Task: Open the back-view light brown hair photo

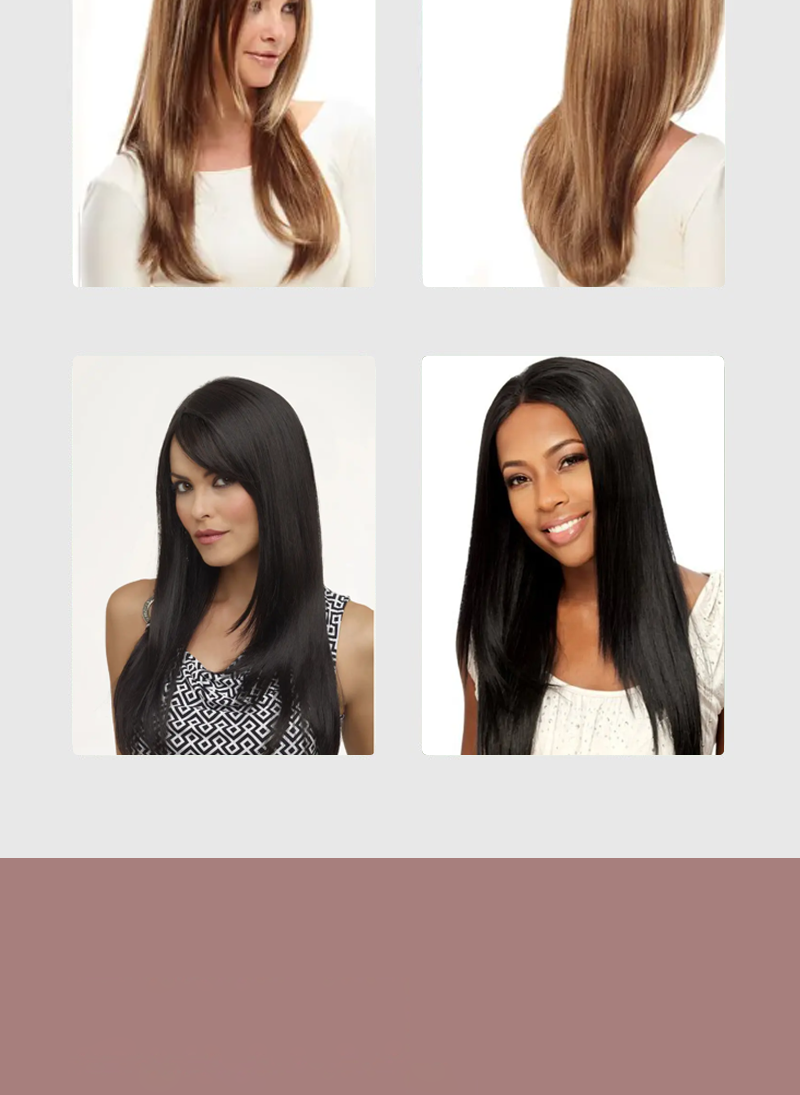Action: tap(573, 143)
